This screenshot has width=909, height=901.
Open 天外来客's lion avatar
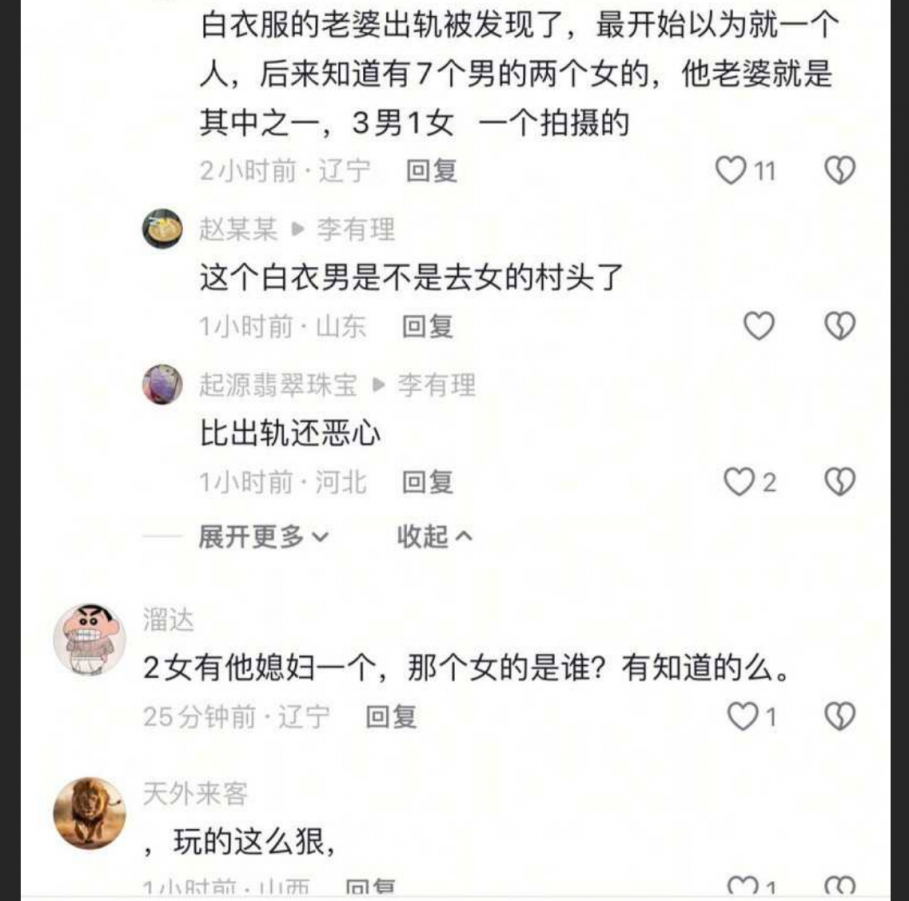point(89,812)
